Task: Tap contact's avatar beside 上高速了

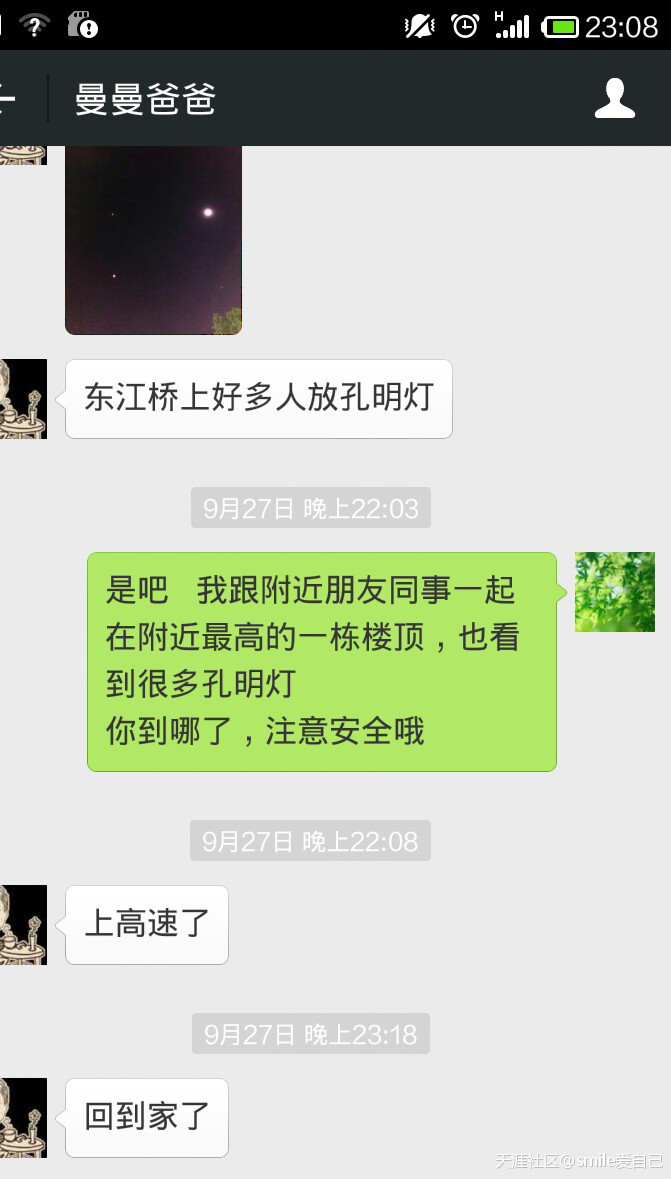Action: click(22, 925)
